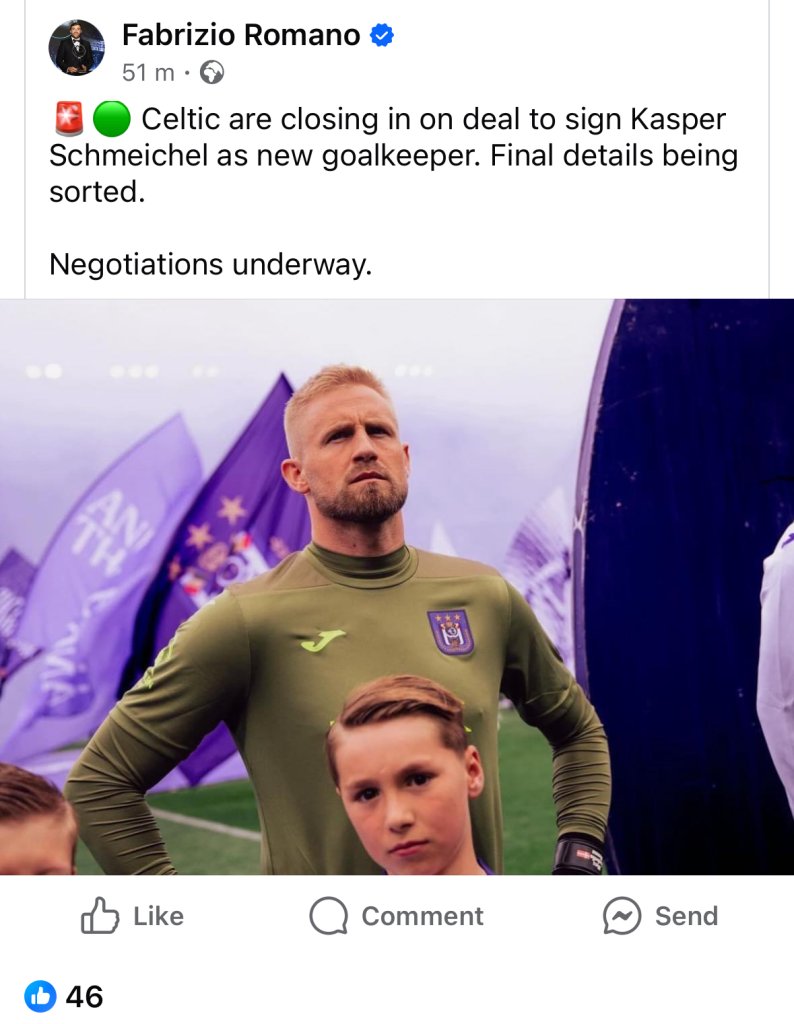Open the post photo in full view
The width and height of the screenshot is (794, 1024).
tap(397, 587)
